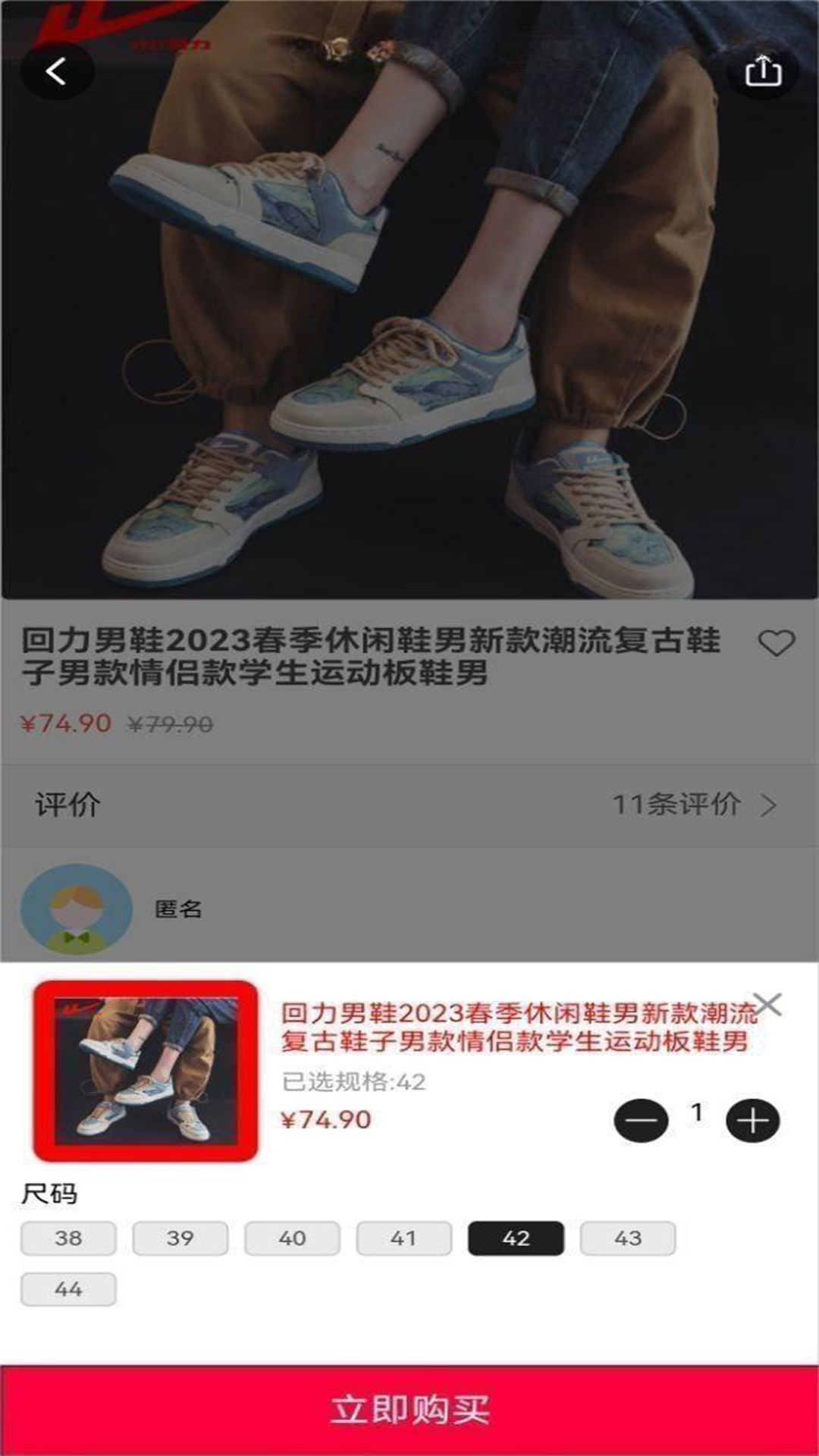Viewport: 819px width, 1456px height.
Task: Share this shoe product
Action: (x=763, y=72)
